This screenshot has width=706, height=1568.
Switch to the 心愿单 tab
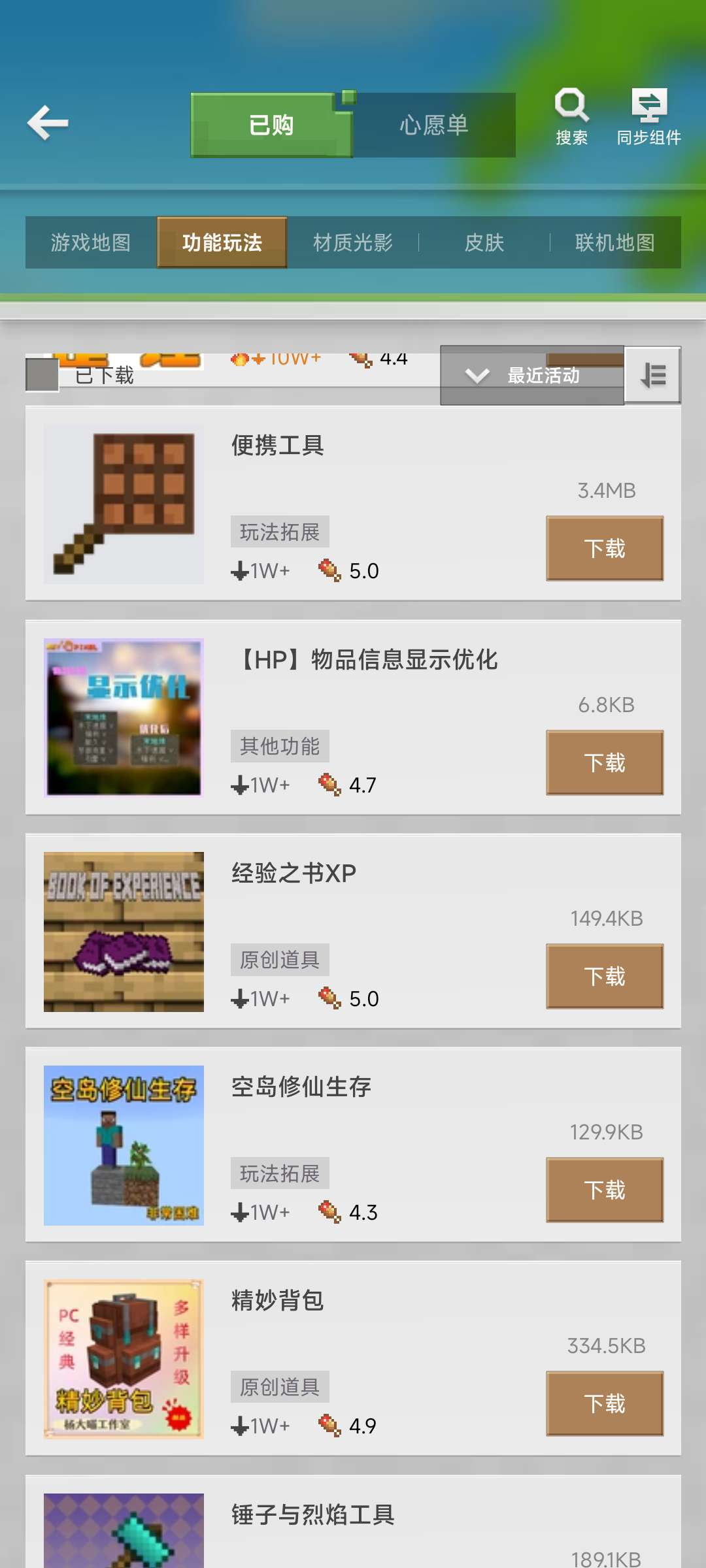(435, 125)
